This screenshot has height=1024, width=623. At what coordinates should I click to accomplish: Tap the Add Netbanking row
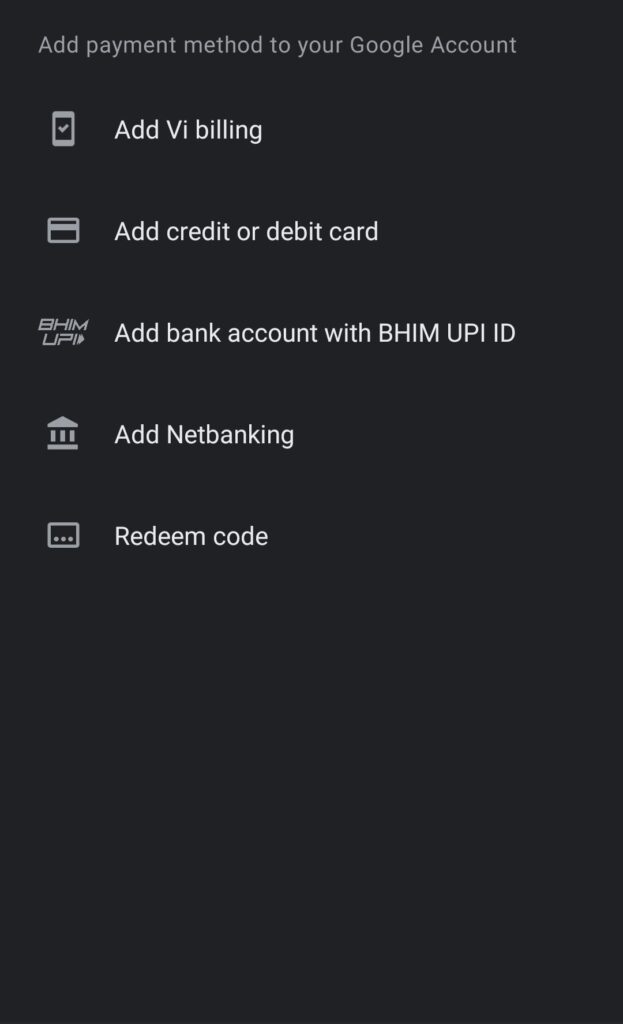coord(204,435)
